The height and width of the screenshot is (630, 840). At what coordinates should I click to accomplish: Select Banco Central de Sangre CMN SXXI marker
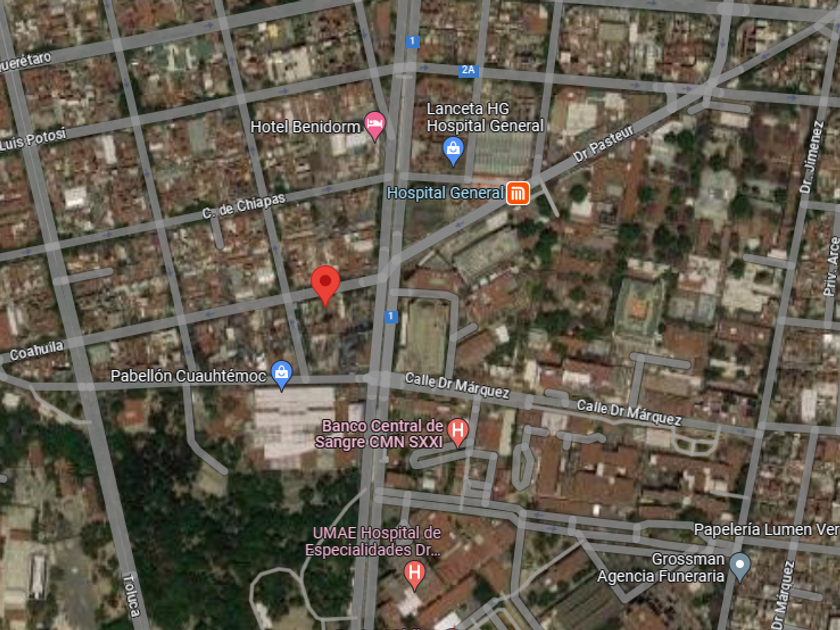[458, 432]
